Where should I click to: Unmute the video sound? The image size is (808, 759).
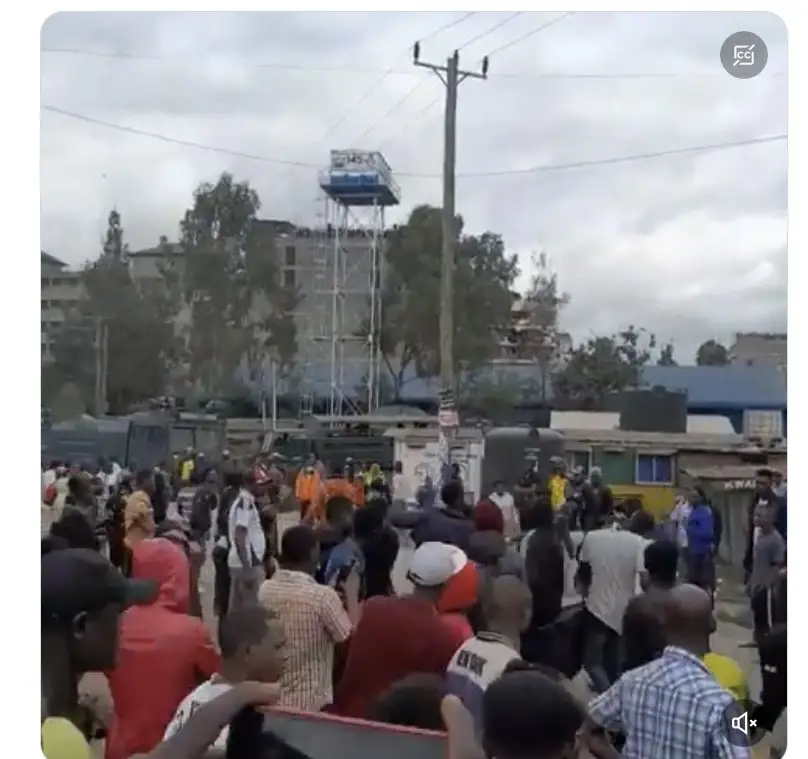coord(744,722)
